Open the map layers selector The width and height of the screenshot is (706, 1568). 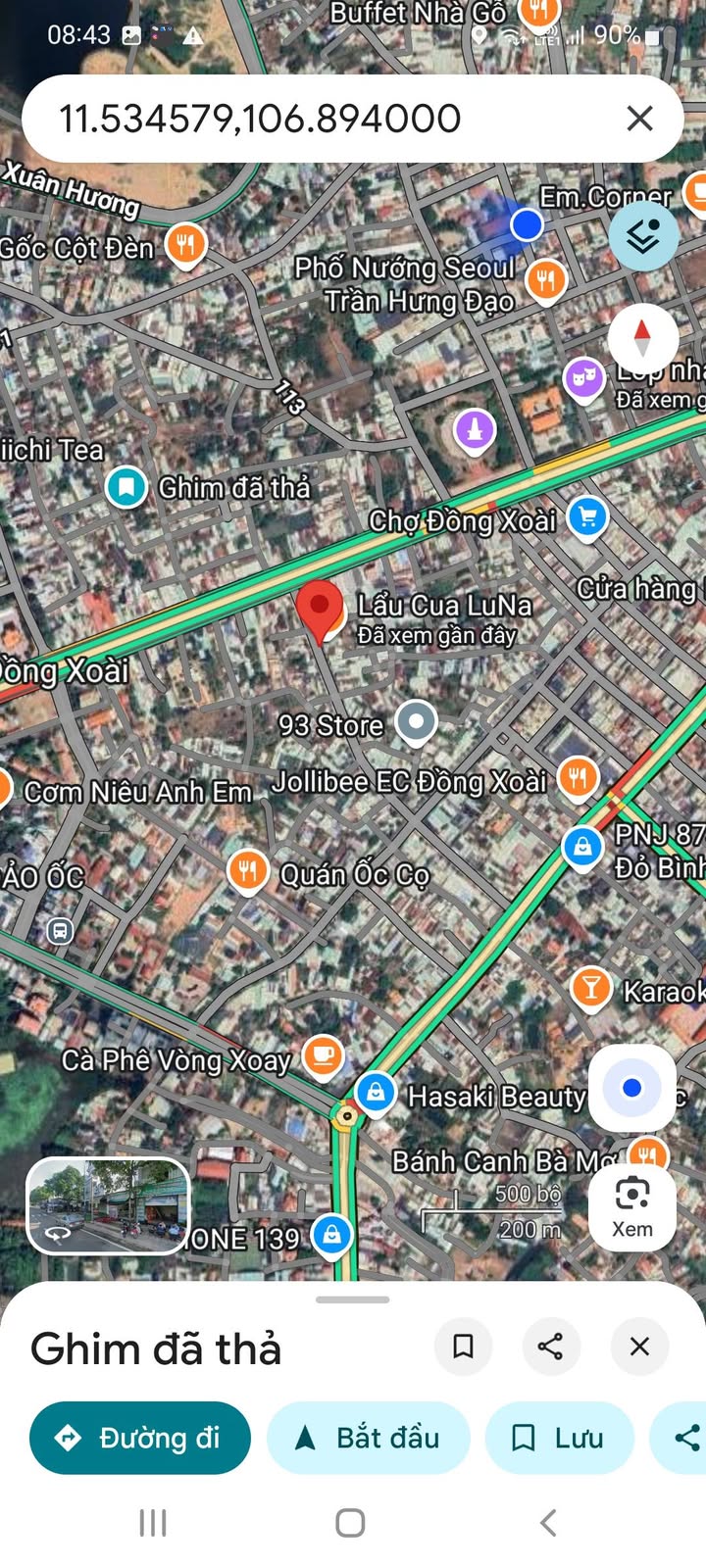(643, 236)
